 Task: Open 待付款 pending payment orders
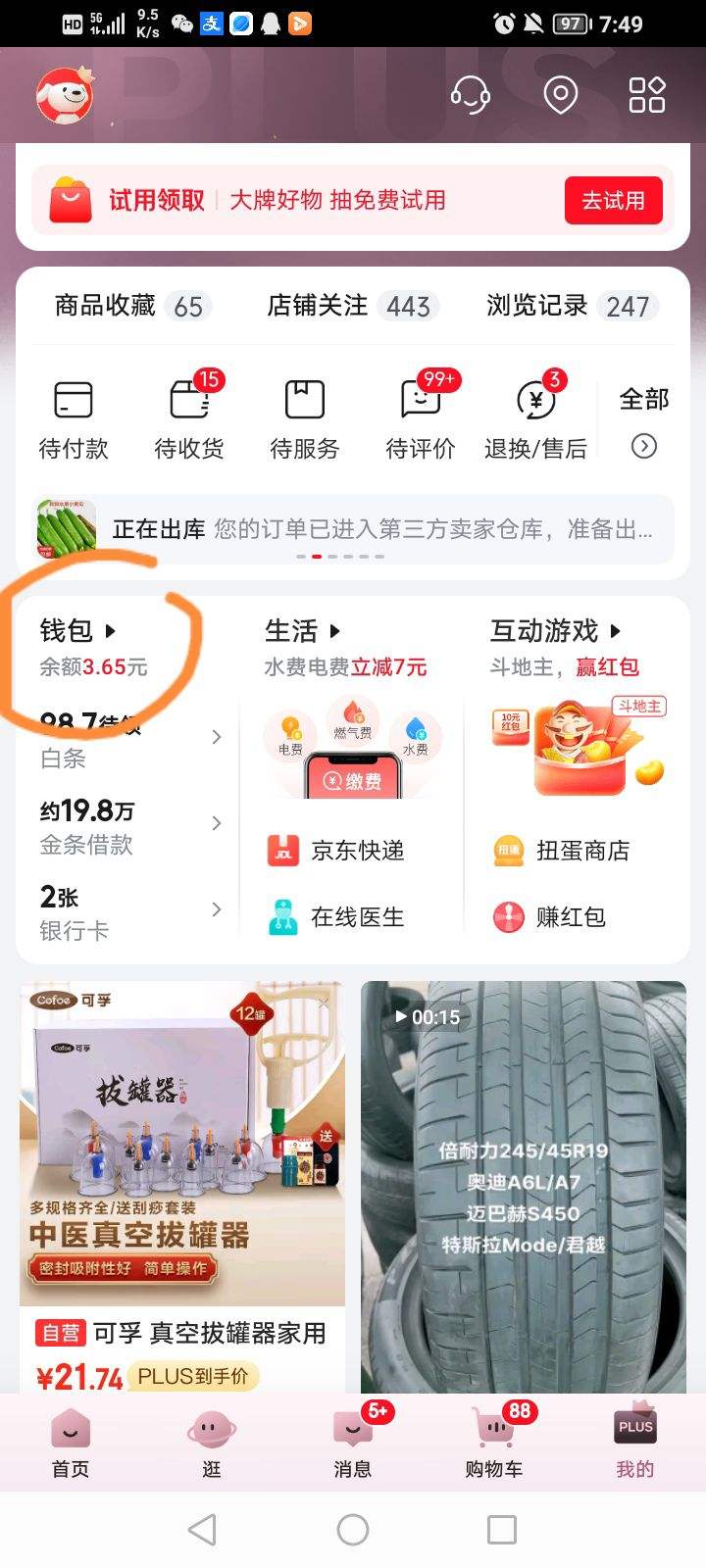coord(75,416)
